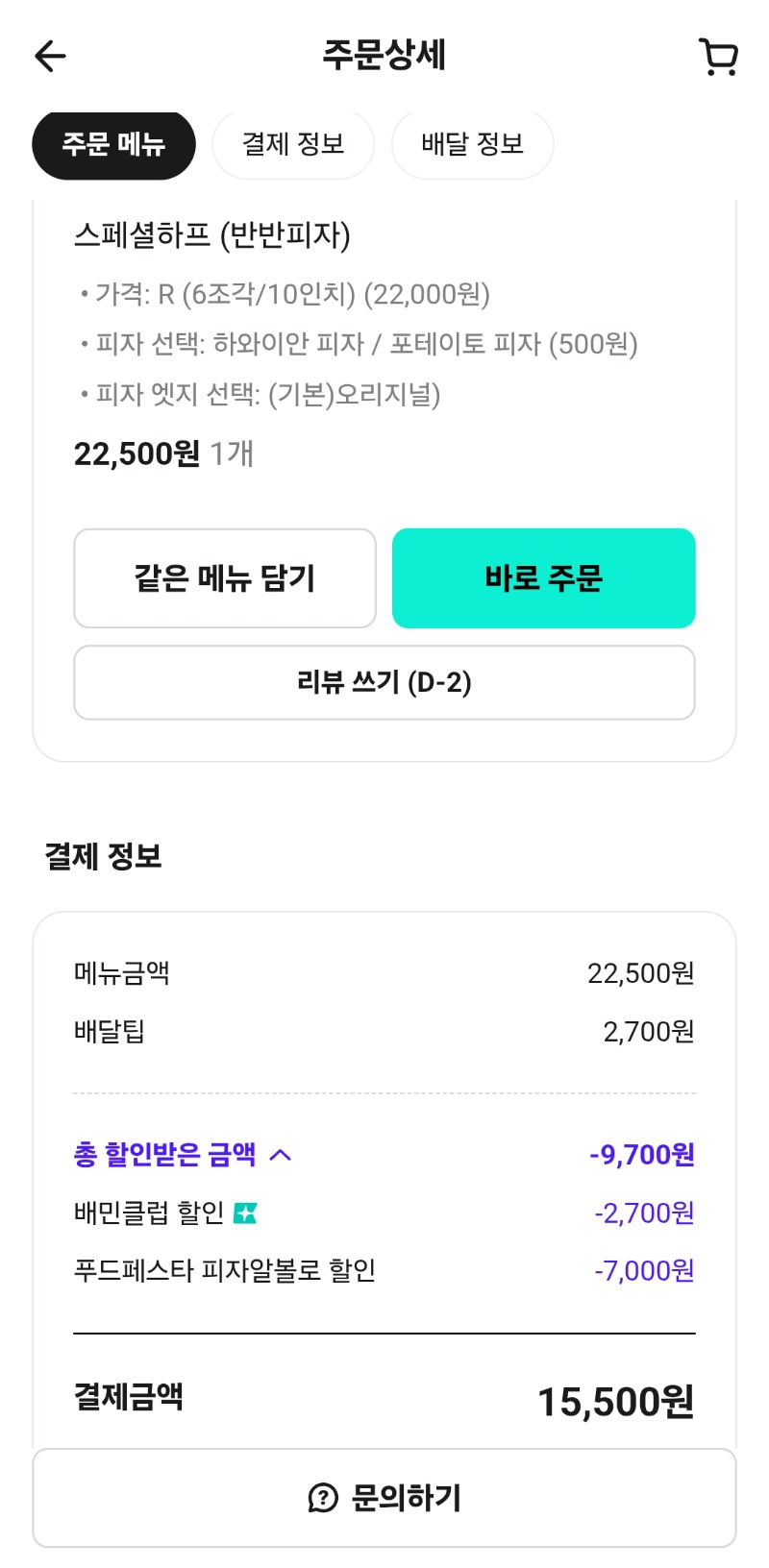The height and width of the screenshot is (1568, 769).
Task: Tap 같은 메뉴 담기 to re-add item
Action: [225, 577]
